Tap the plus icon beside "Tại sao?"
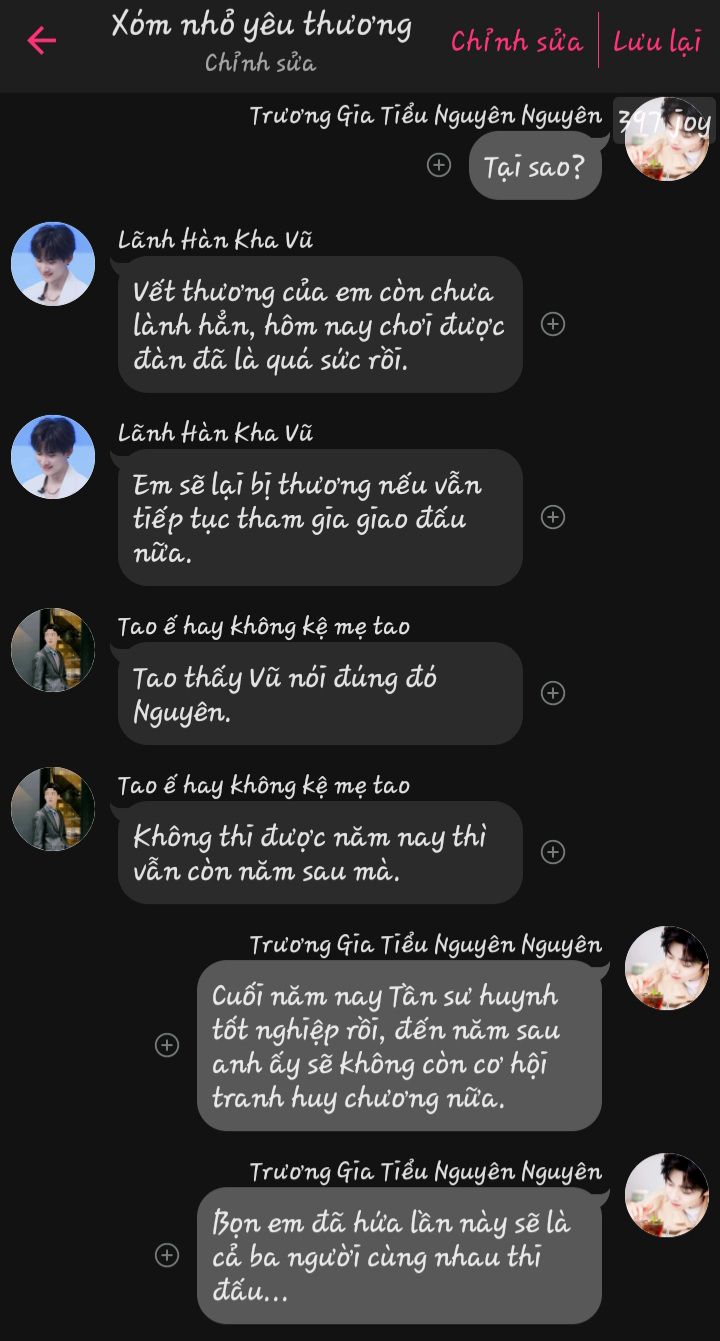720x1341 pixels. [439, 165]
